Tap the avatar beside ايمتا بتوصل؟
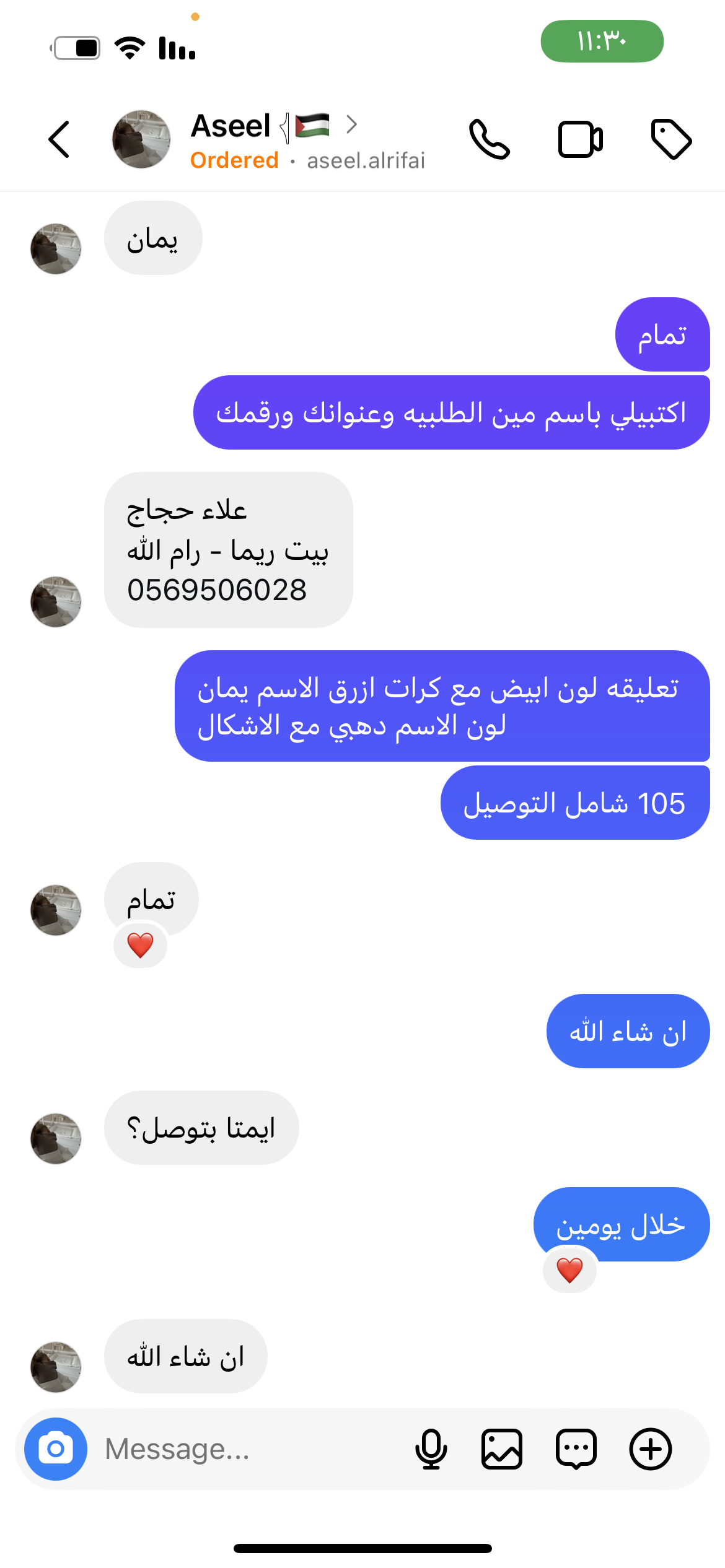 (x=56, y=1138)
